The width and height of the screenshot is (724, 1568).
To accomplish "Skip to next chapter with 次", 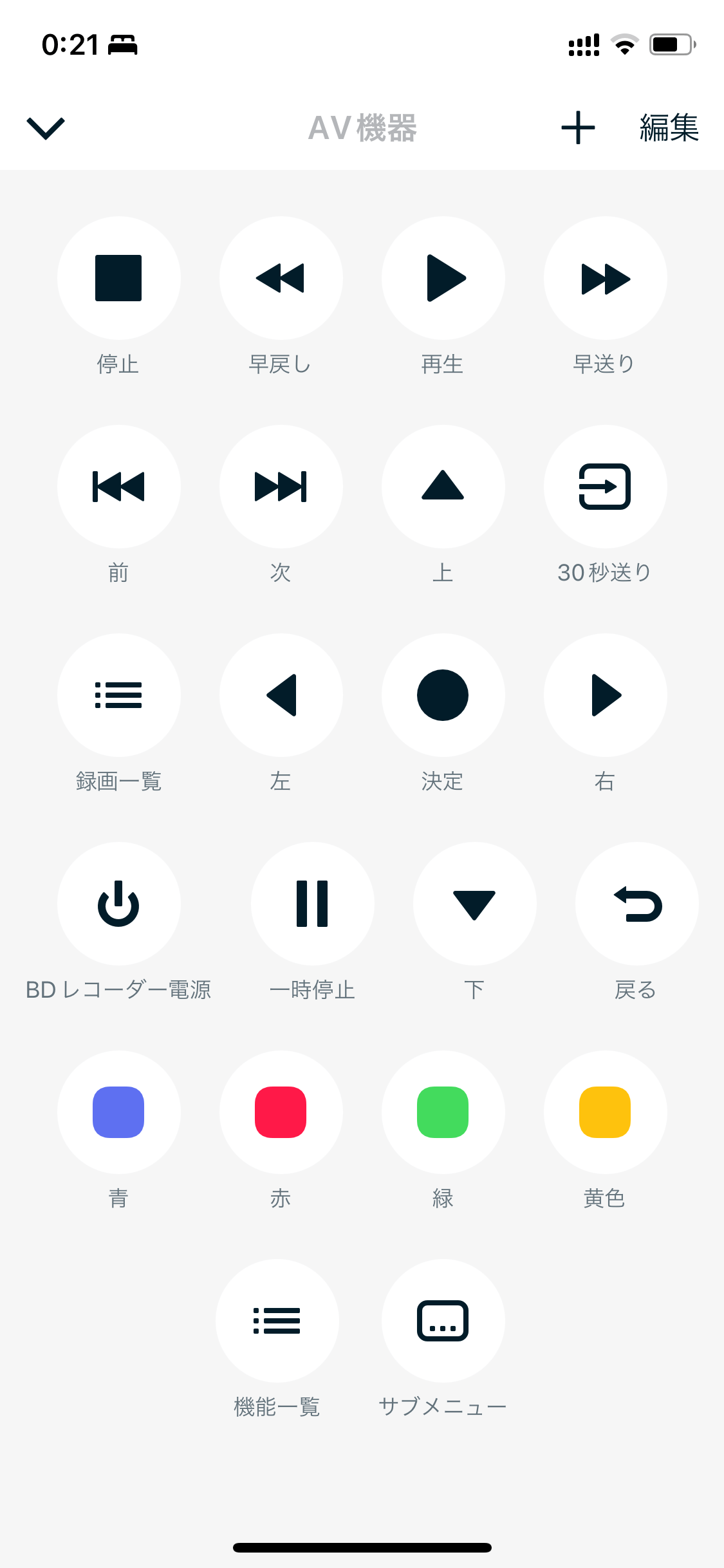I will coord(281,487).
